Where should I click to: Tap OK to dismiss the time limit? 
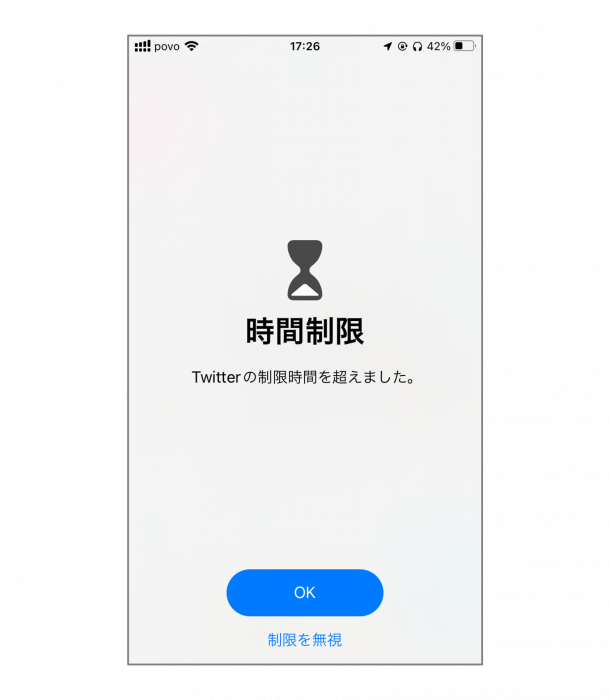click(x=304, y=593)
